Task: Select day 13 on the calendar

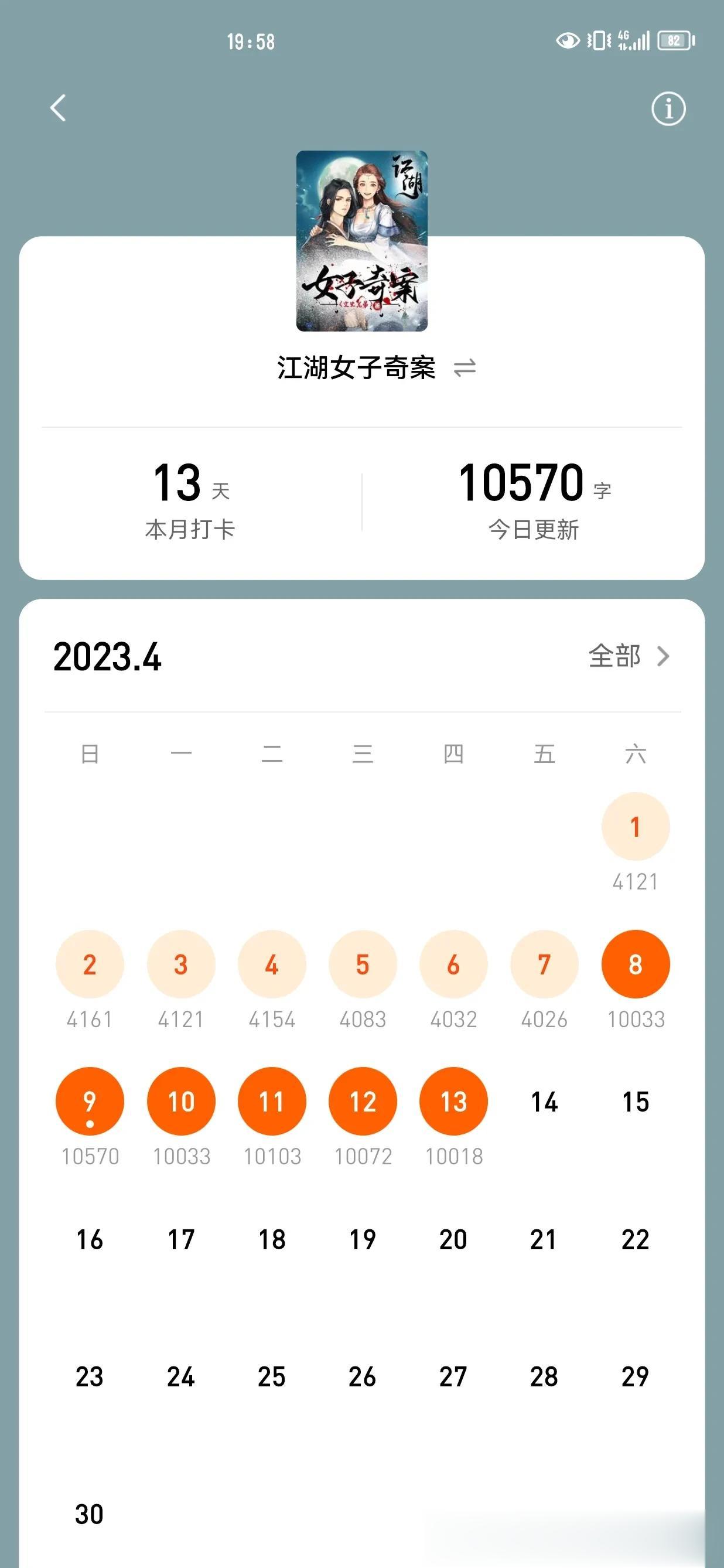Action: coord(453,1101)
